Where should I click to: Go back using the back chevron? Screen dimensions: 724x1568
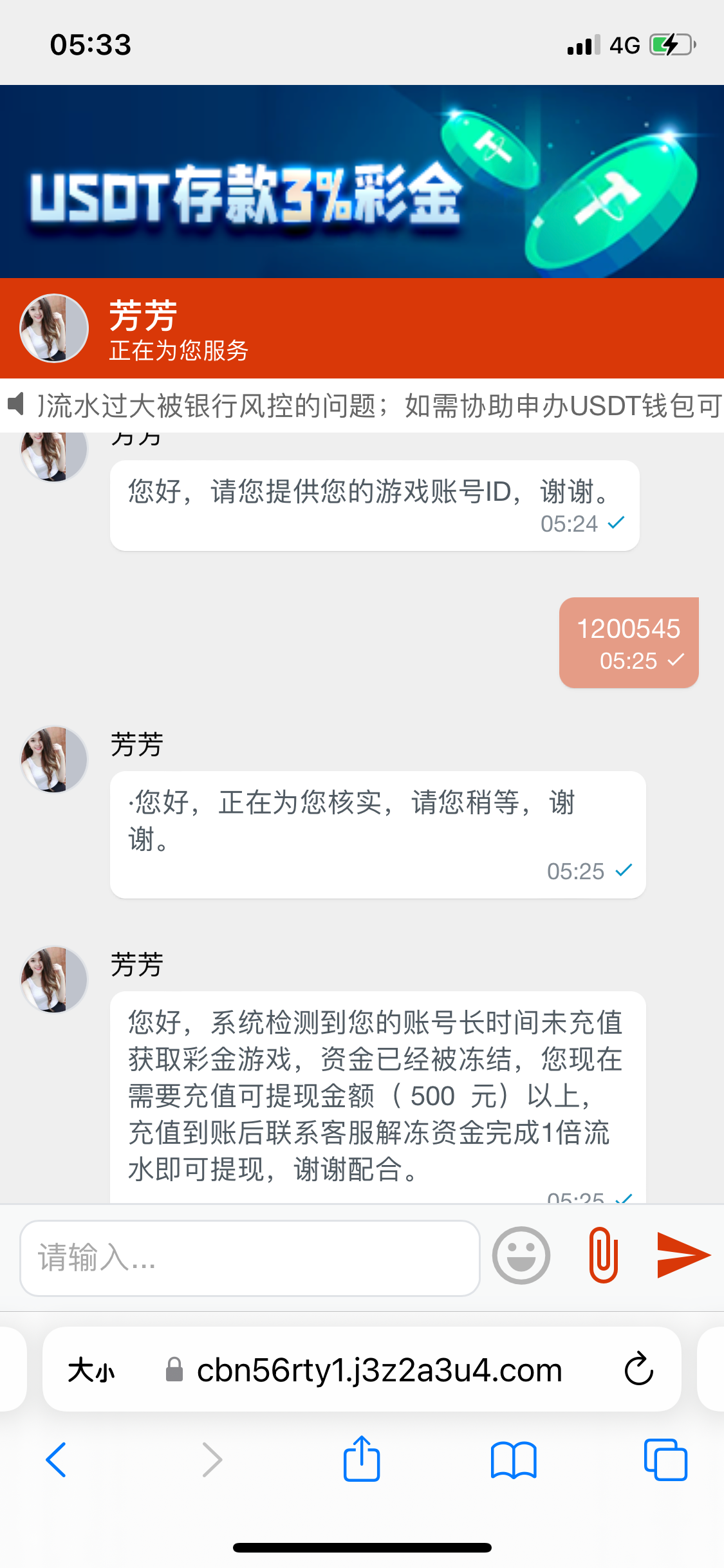57,1459
